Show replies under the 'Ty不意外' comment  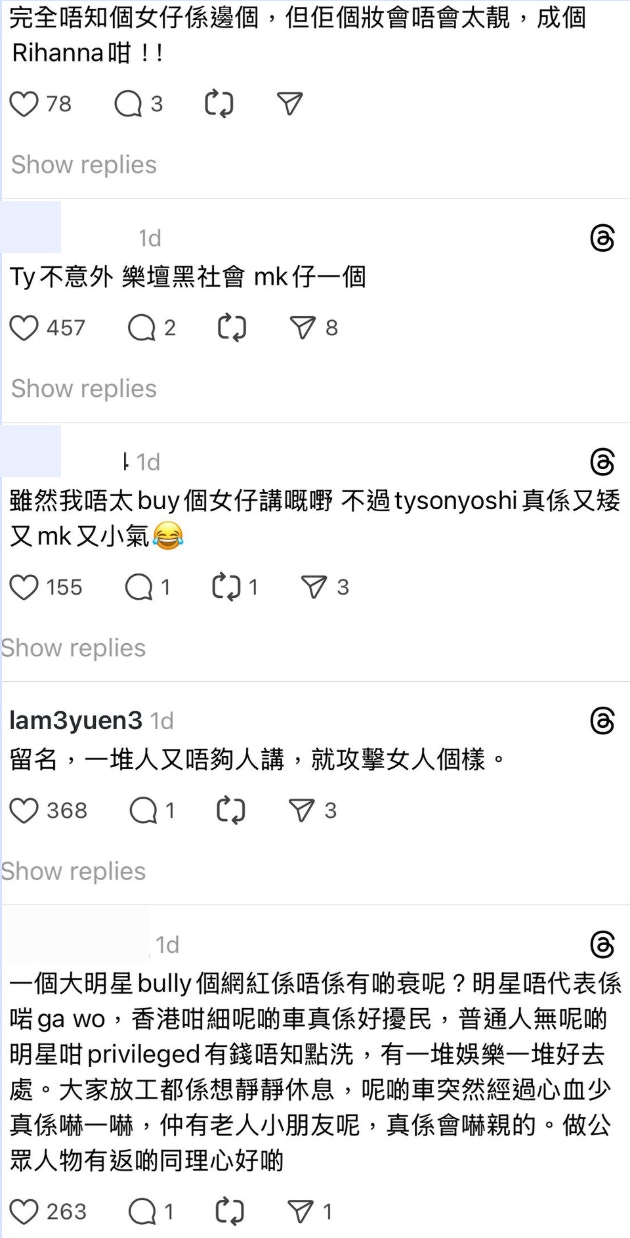click(x=84, y=389)
